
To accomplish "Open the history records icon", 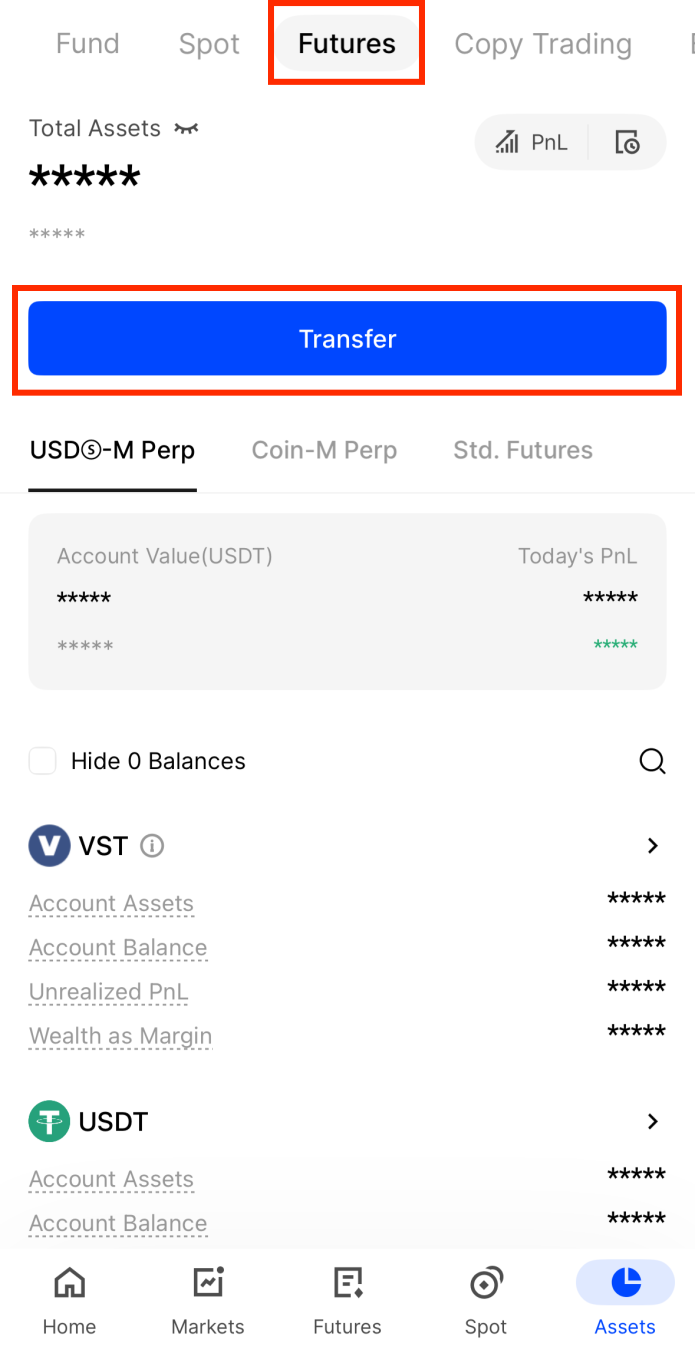I will click(627, 142).
